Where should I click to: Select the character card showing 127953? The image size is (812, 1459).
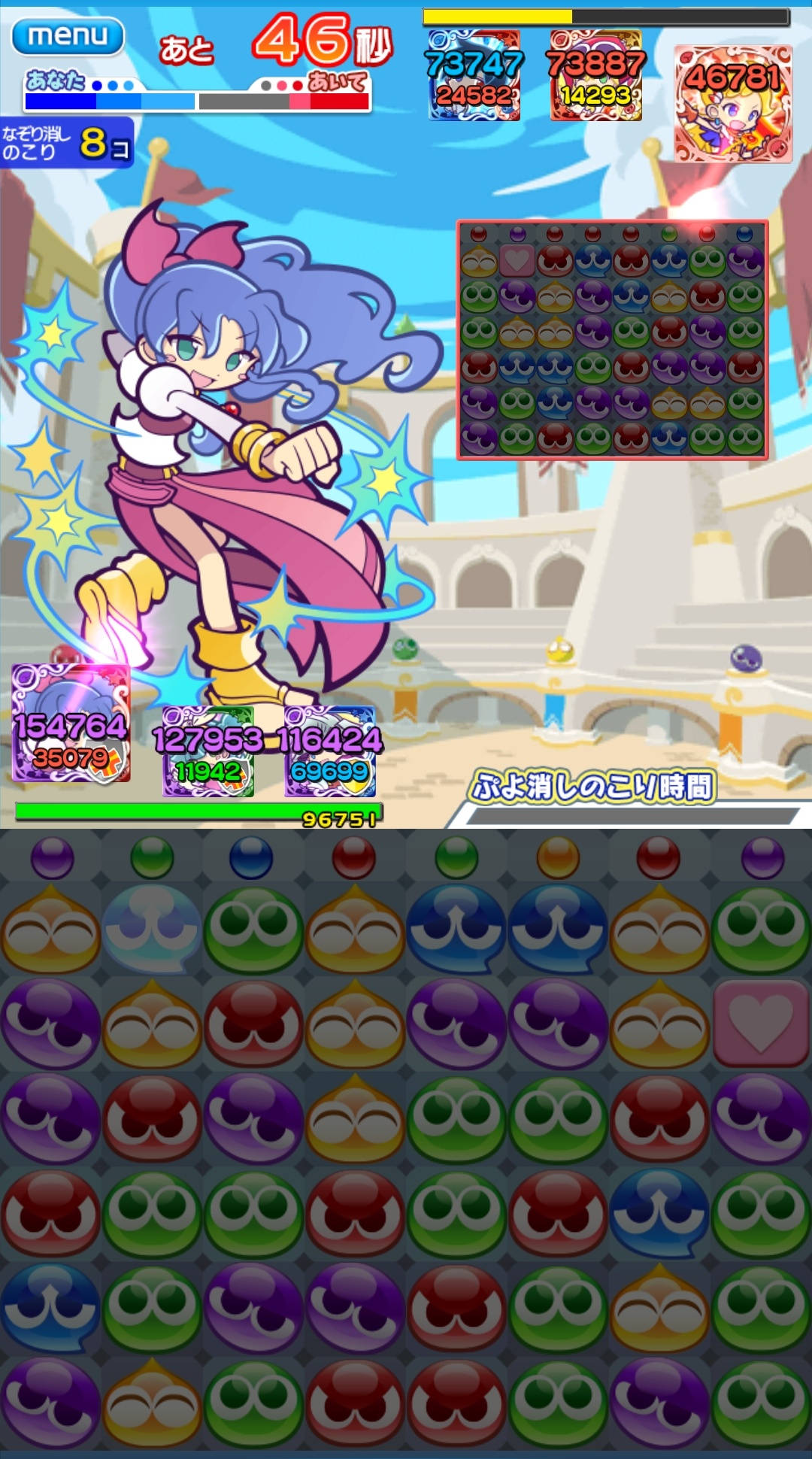[x=208, y=752]
